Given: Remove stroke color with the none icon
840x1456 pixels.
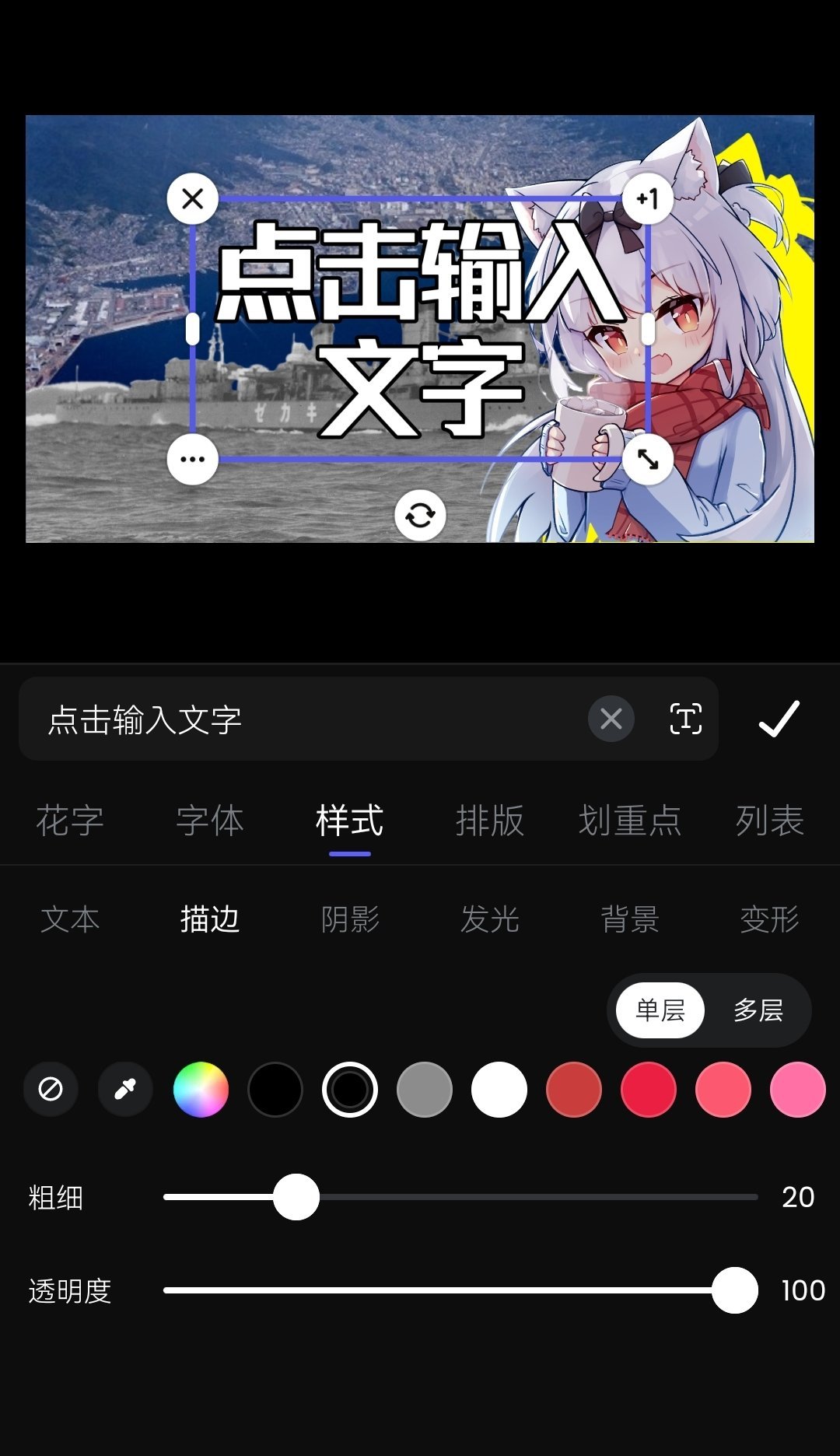Looking at the screenshot, I should pos(51,1089).
